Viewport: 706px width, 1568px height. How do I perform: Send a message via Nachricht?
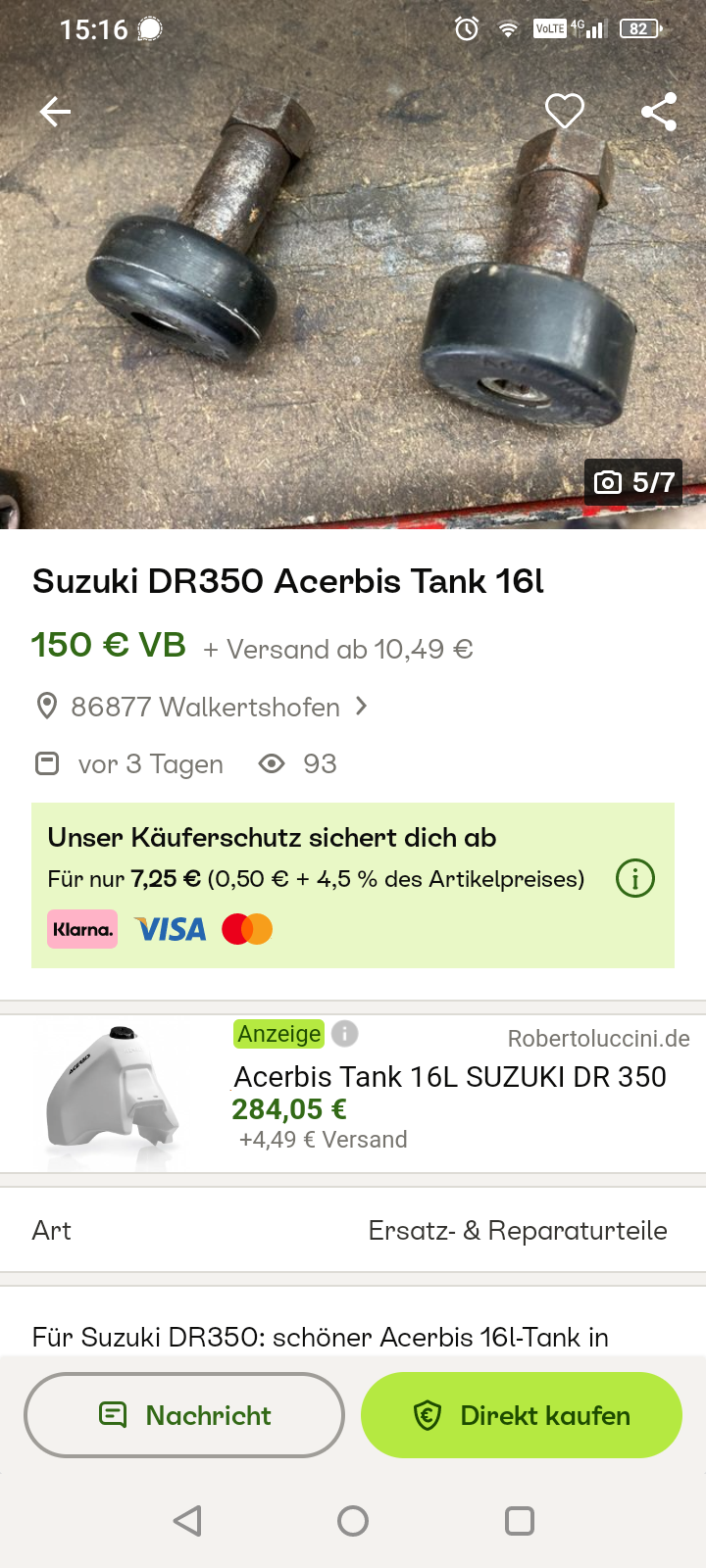tap(184, 1415)
